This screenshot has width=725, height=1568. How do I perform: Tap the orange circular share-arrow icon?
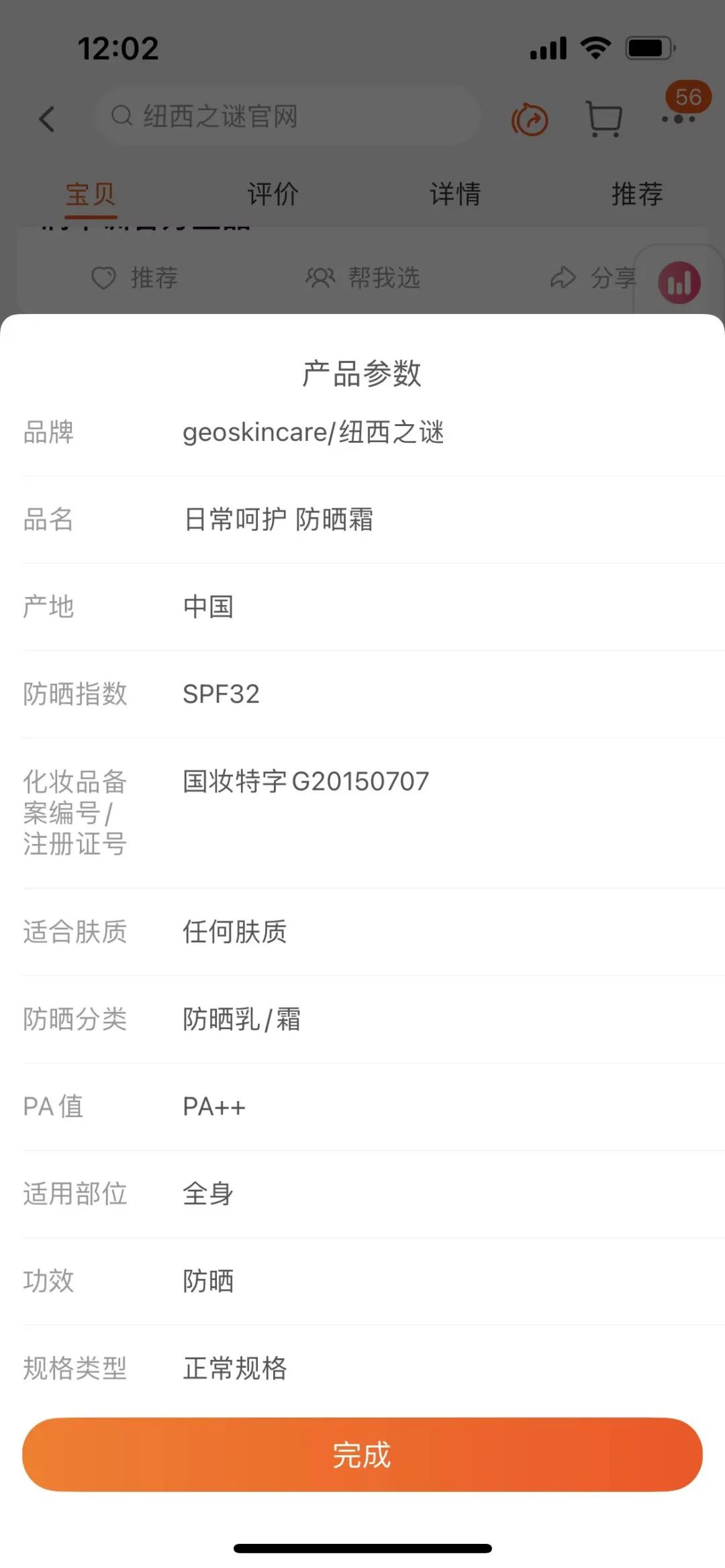pos(530,120)
